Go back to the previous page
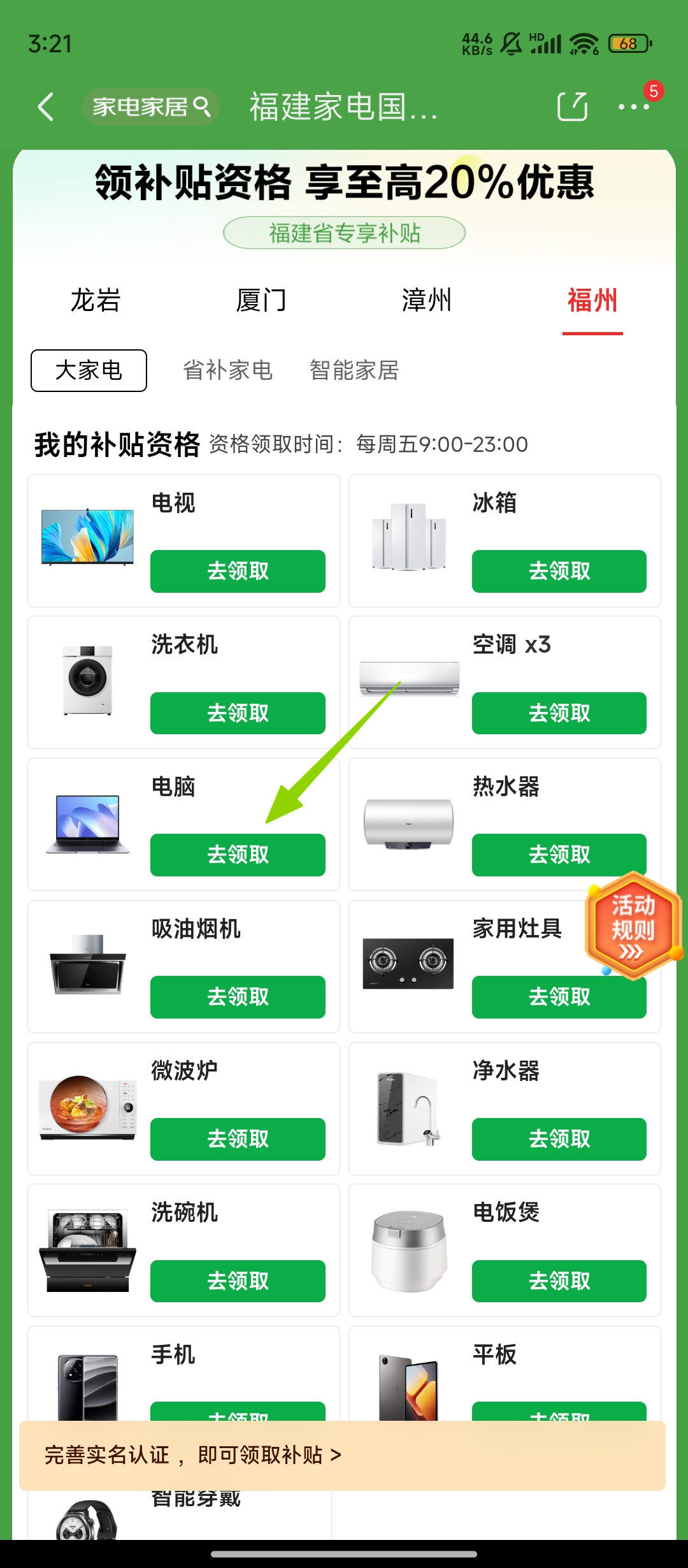The image size is (688, 1568). pyautogui.click(x=46, y=106)
